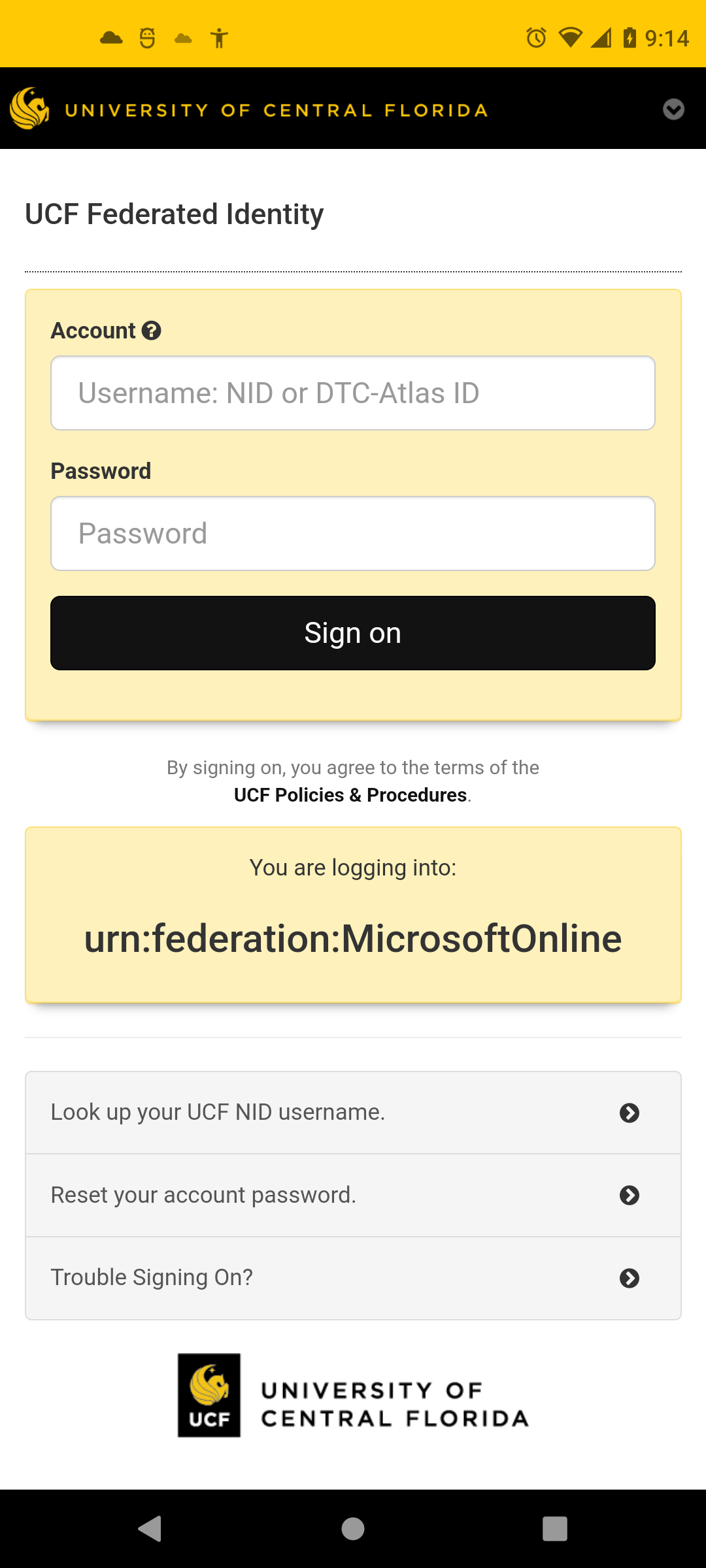The height and width of the screenshot is (1568, 706).
Task: Expand the UCF header dropdown chevron
Action: coord(673,109)
